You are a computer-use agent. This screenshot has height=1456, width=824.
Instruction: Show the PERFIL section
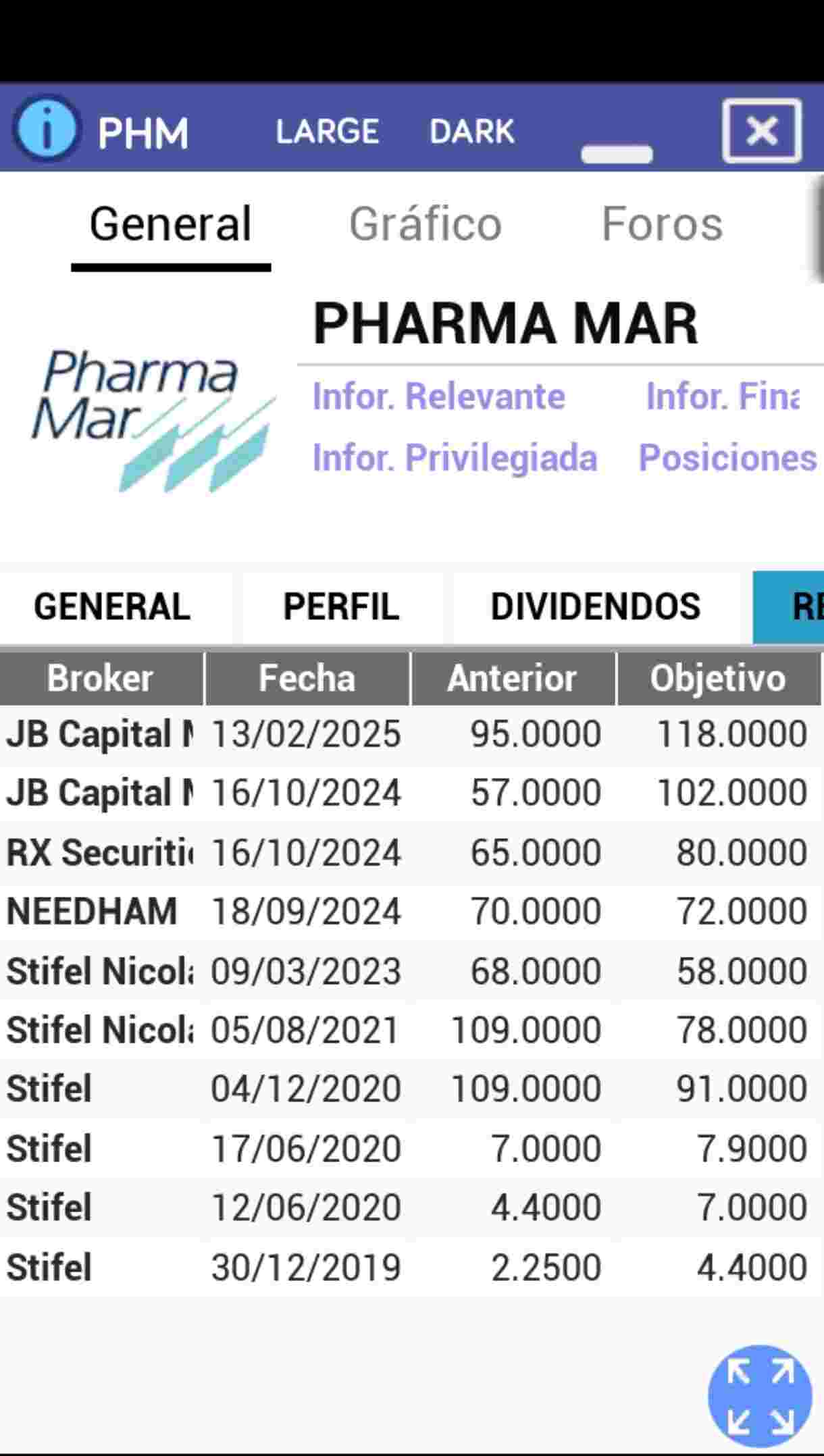coord(341,606)
